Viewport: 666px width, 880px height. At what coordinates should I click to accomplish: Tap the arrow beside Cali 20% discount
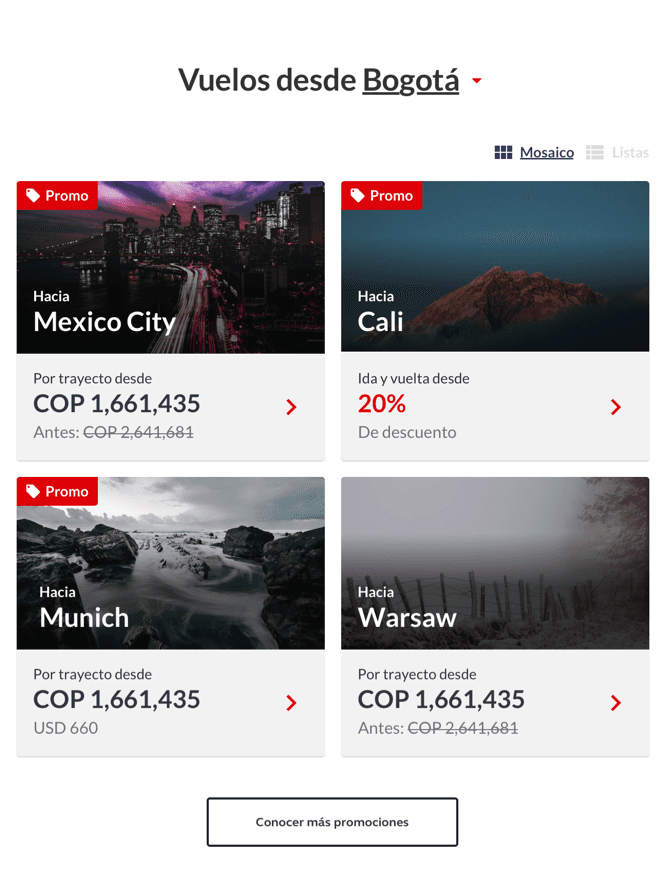click(x=616, y=407)
